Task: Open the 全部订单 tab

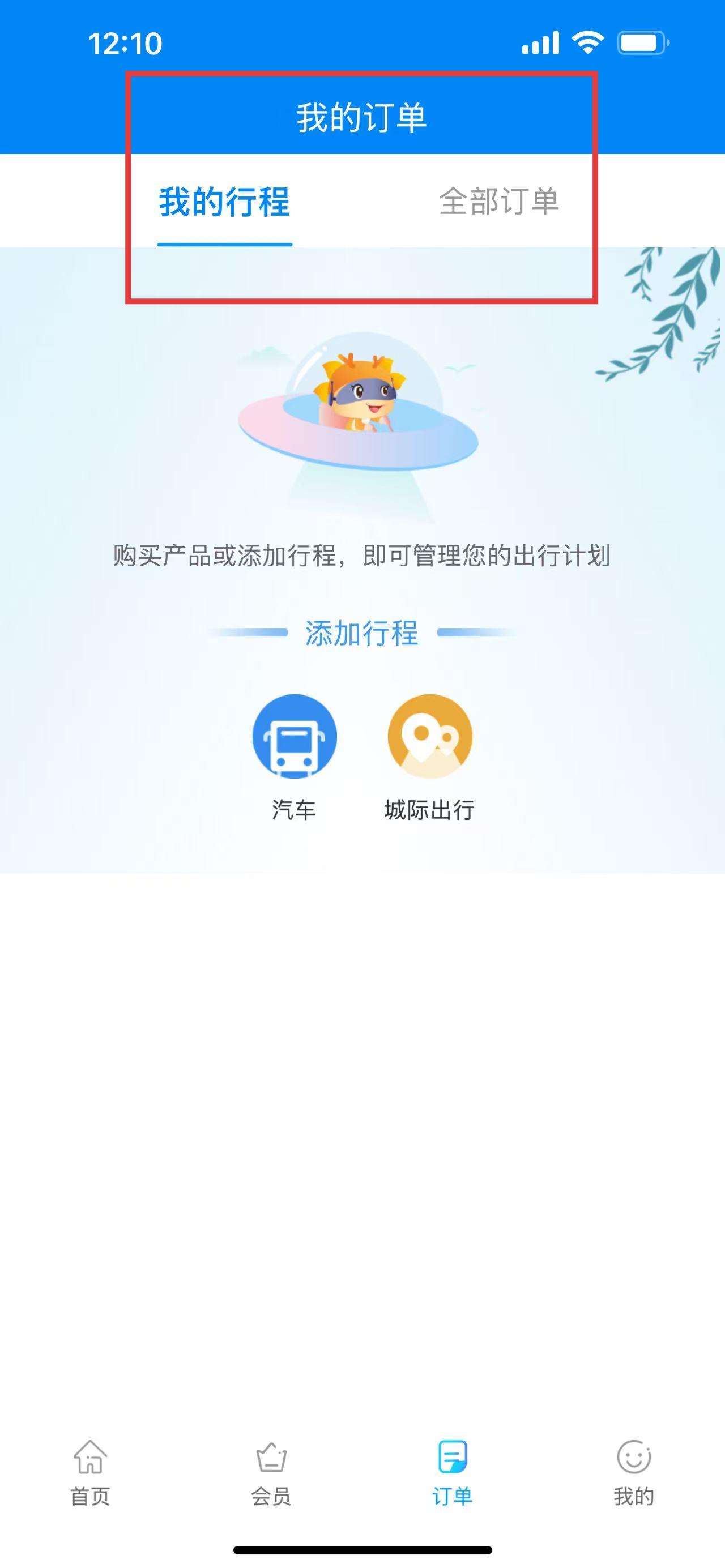Action: tap(498, 202)
